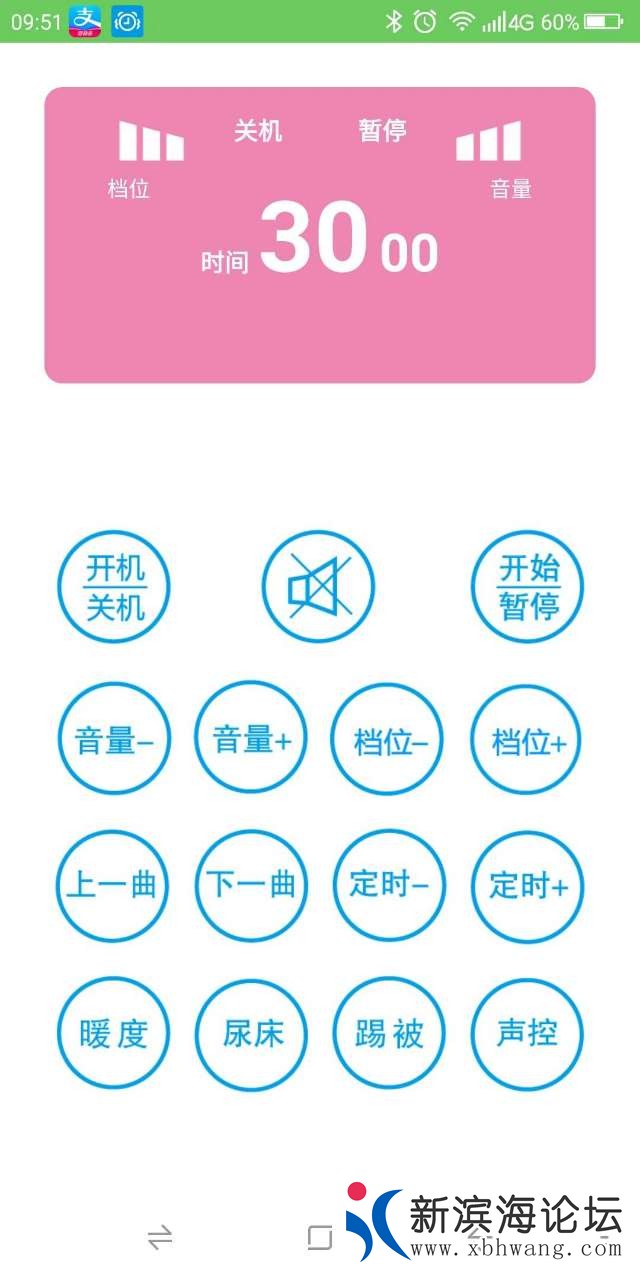Tap the 开始/暂停 start-pause button
The height and width of the screenshot is (1280, 640).
[528, 586]
